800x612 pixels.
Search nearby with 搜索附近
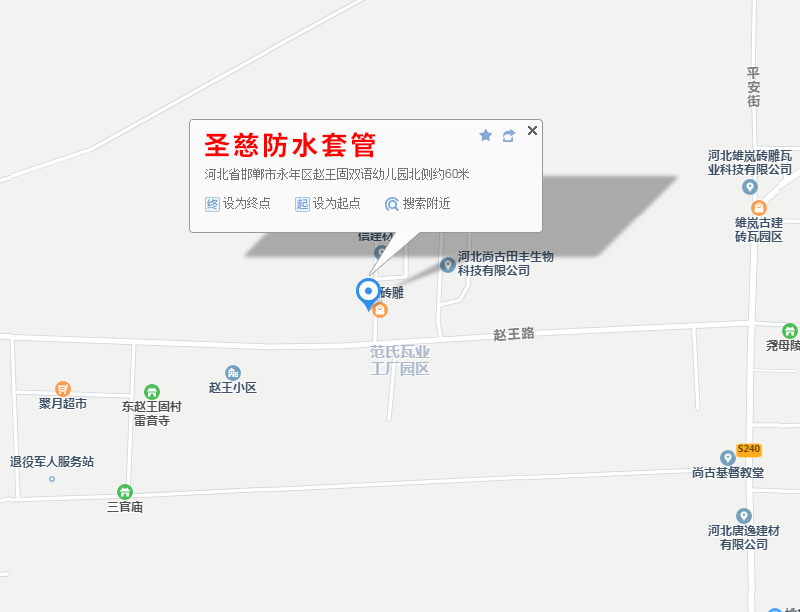tap(417, 203)
